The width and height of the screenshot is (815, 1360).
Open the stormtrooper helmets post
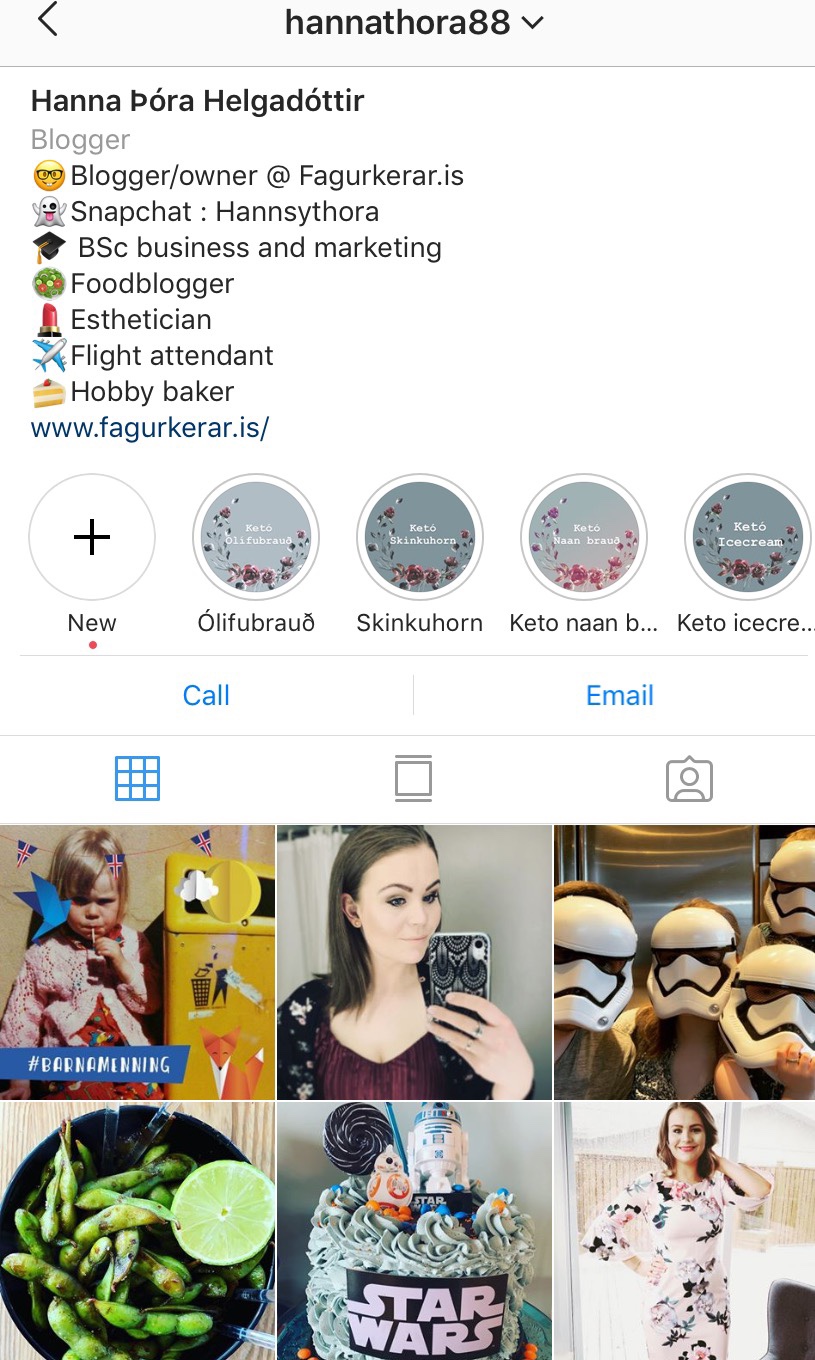tap(685, 962)
